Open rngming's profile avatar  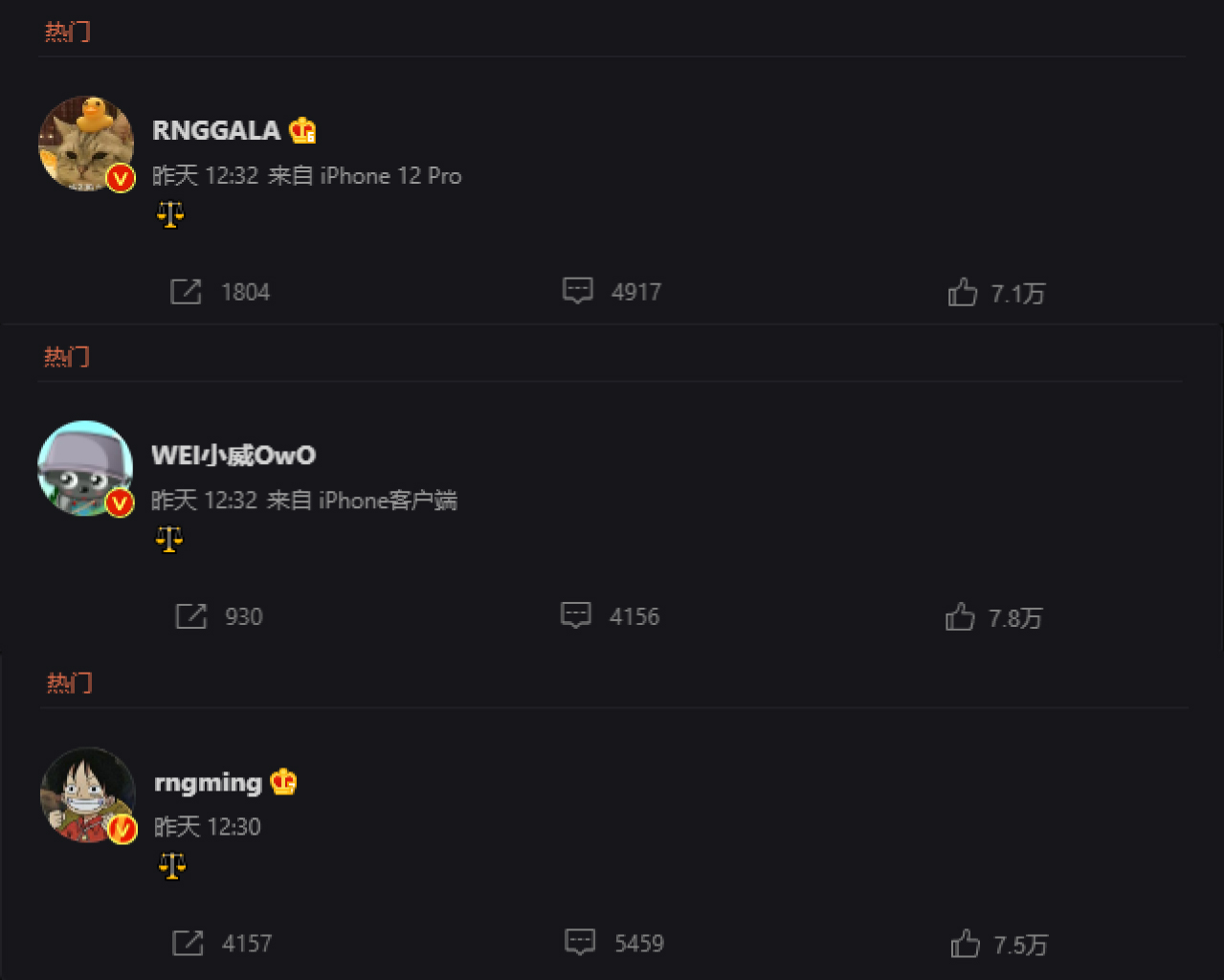(88, 794)
